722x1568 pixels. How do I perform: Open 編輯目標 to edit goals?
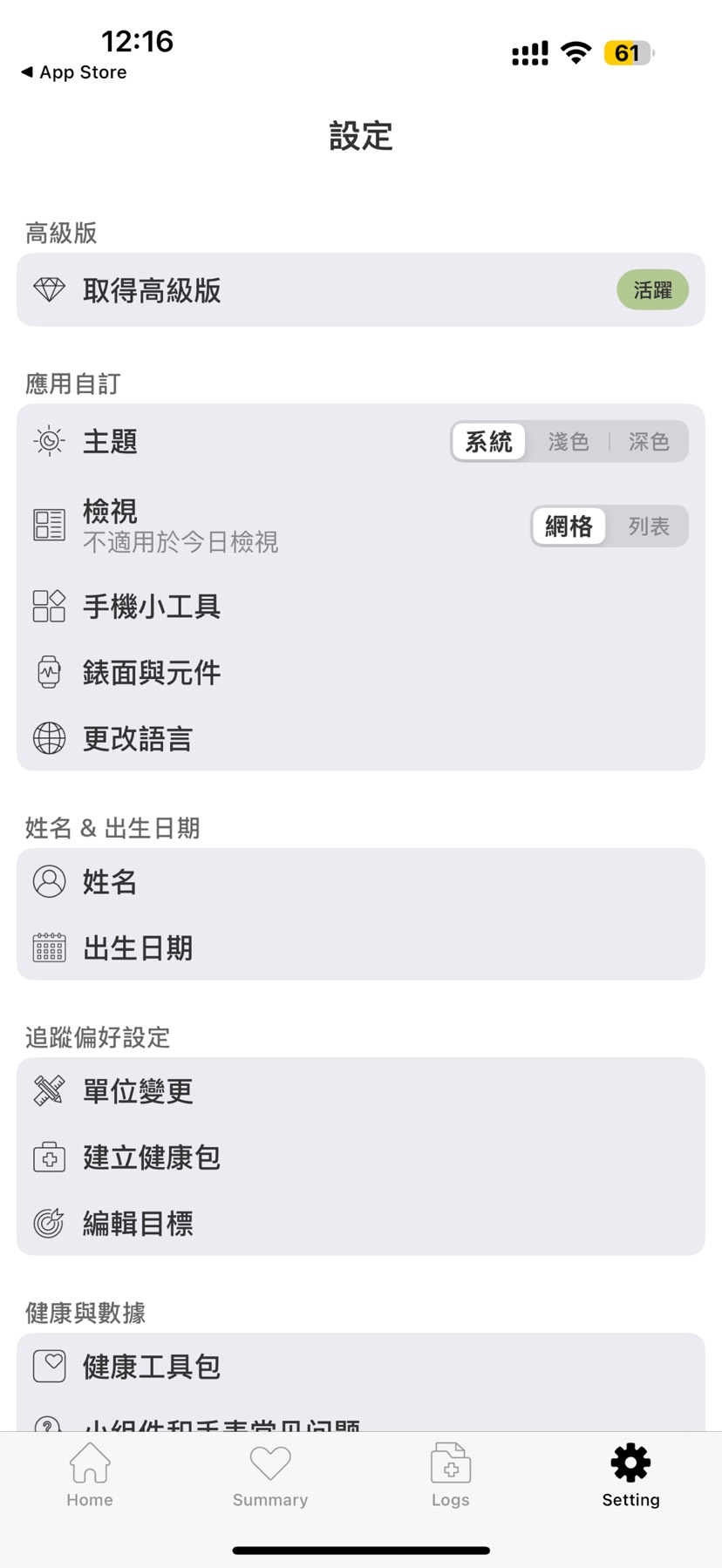coord(360,1224)
